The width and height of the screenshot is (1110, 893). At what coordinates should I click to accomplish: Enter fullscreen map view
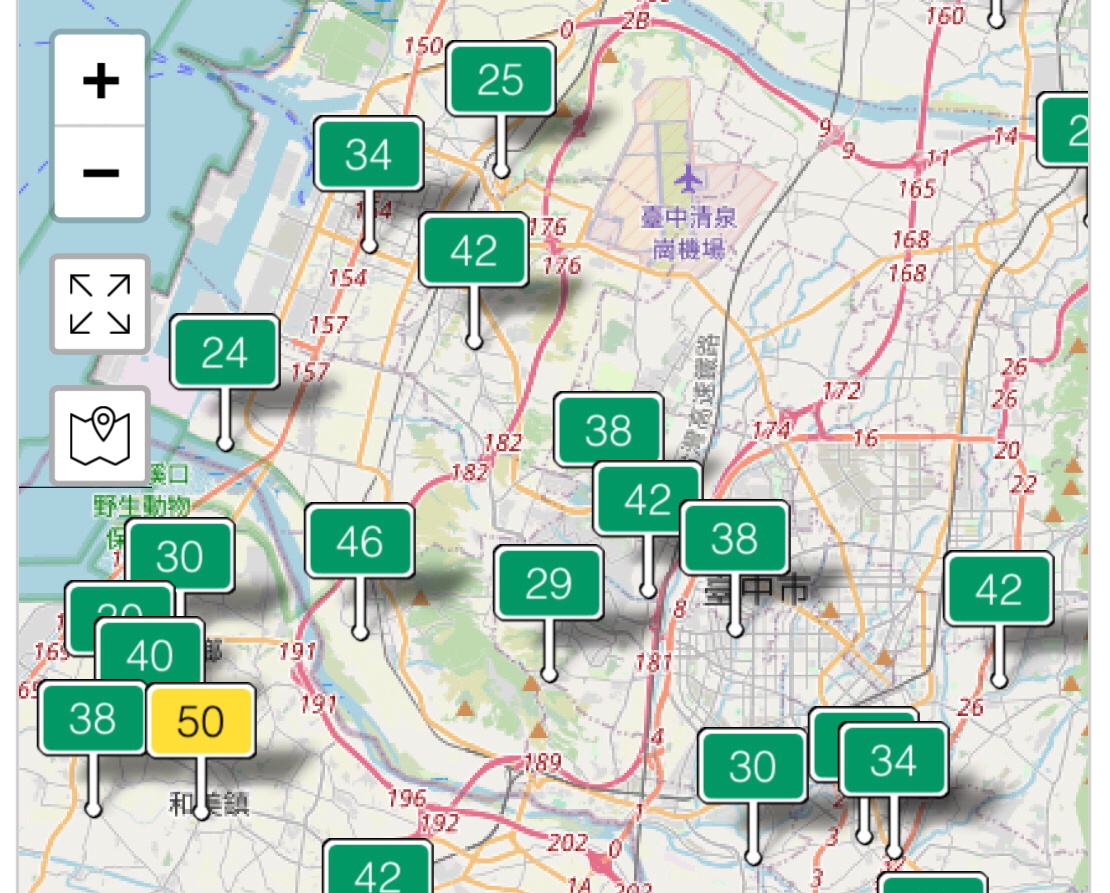click(x=100, y=304)
